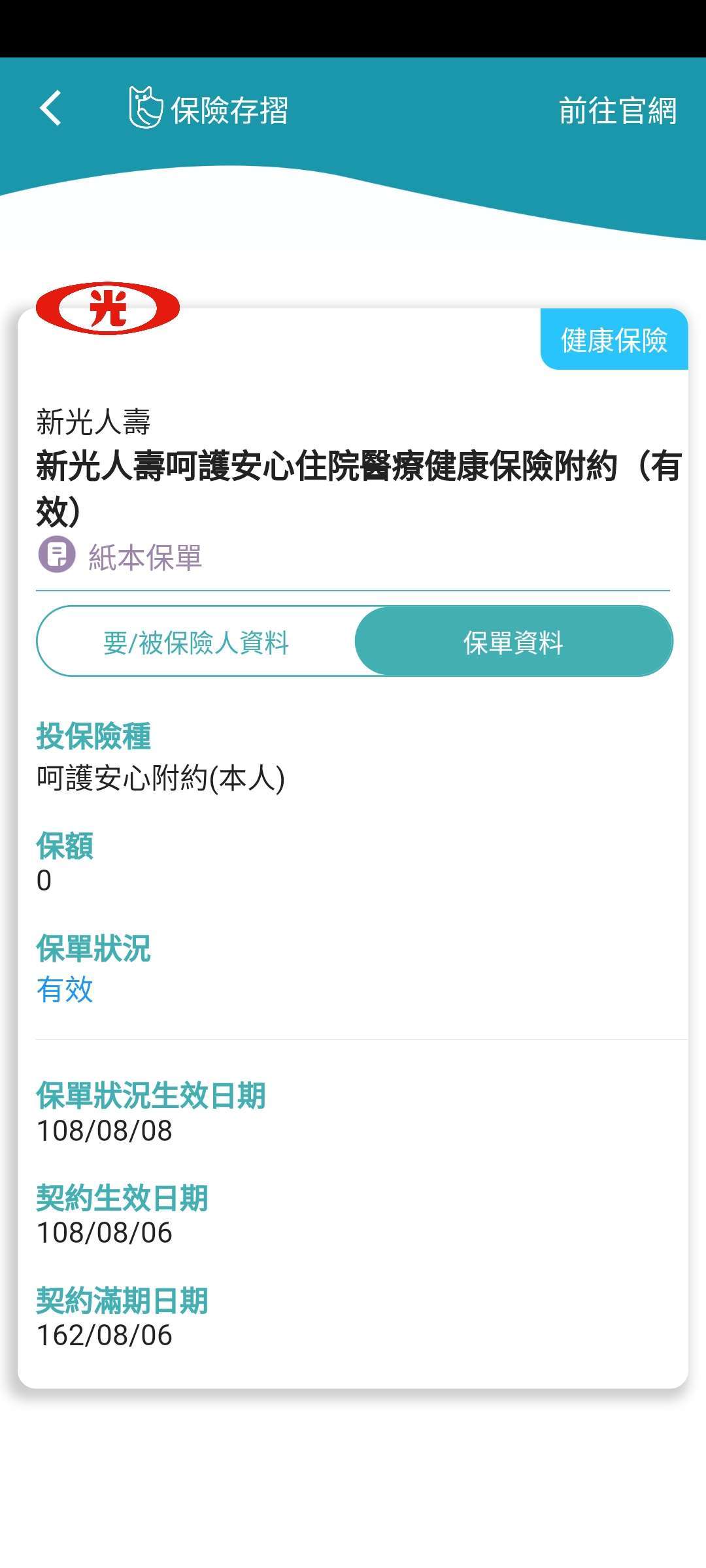Select the 保單資料 tab
This screenshot has height=1568, width=706.
[513, 642]
